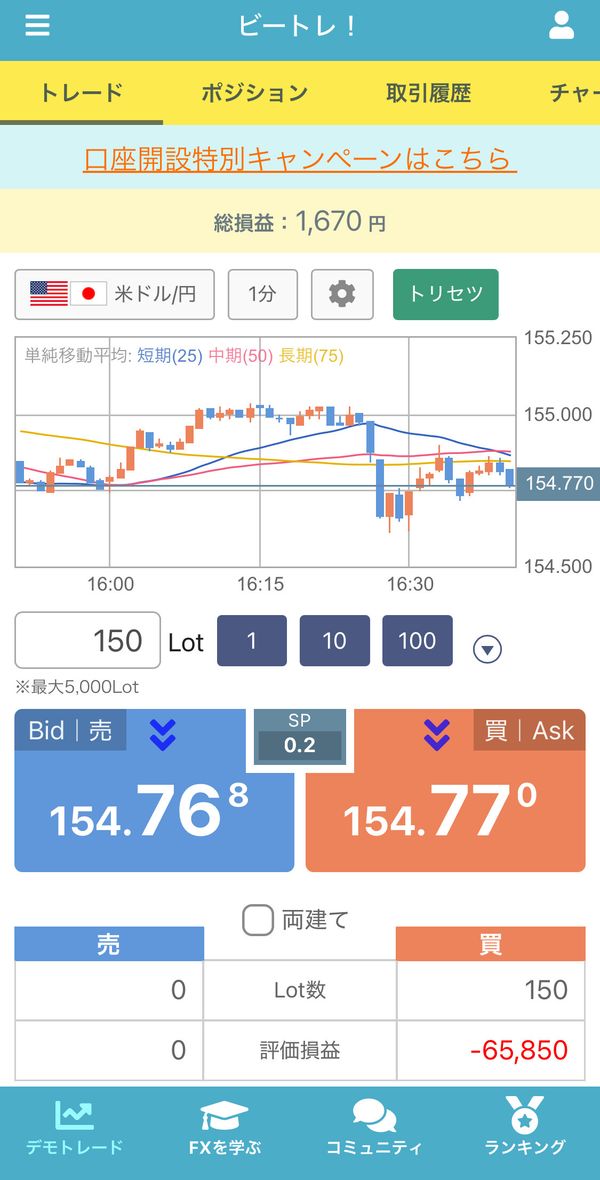Check the 両建て checkbox

257,920
